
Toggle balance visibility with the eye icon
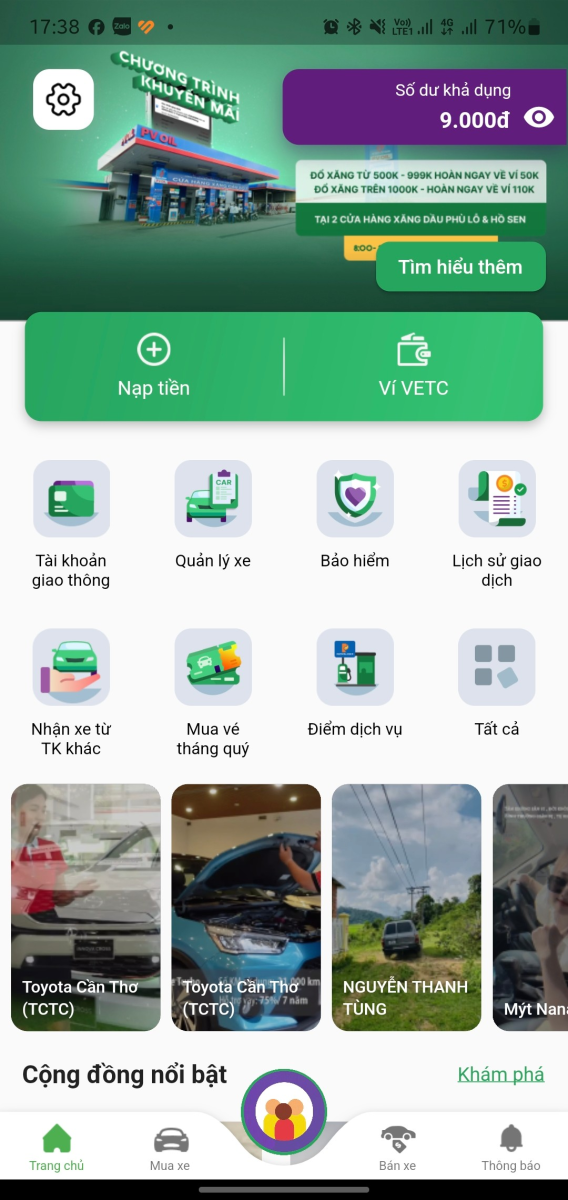click(539, 118)
